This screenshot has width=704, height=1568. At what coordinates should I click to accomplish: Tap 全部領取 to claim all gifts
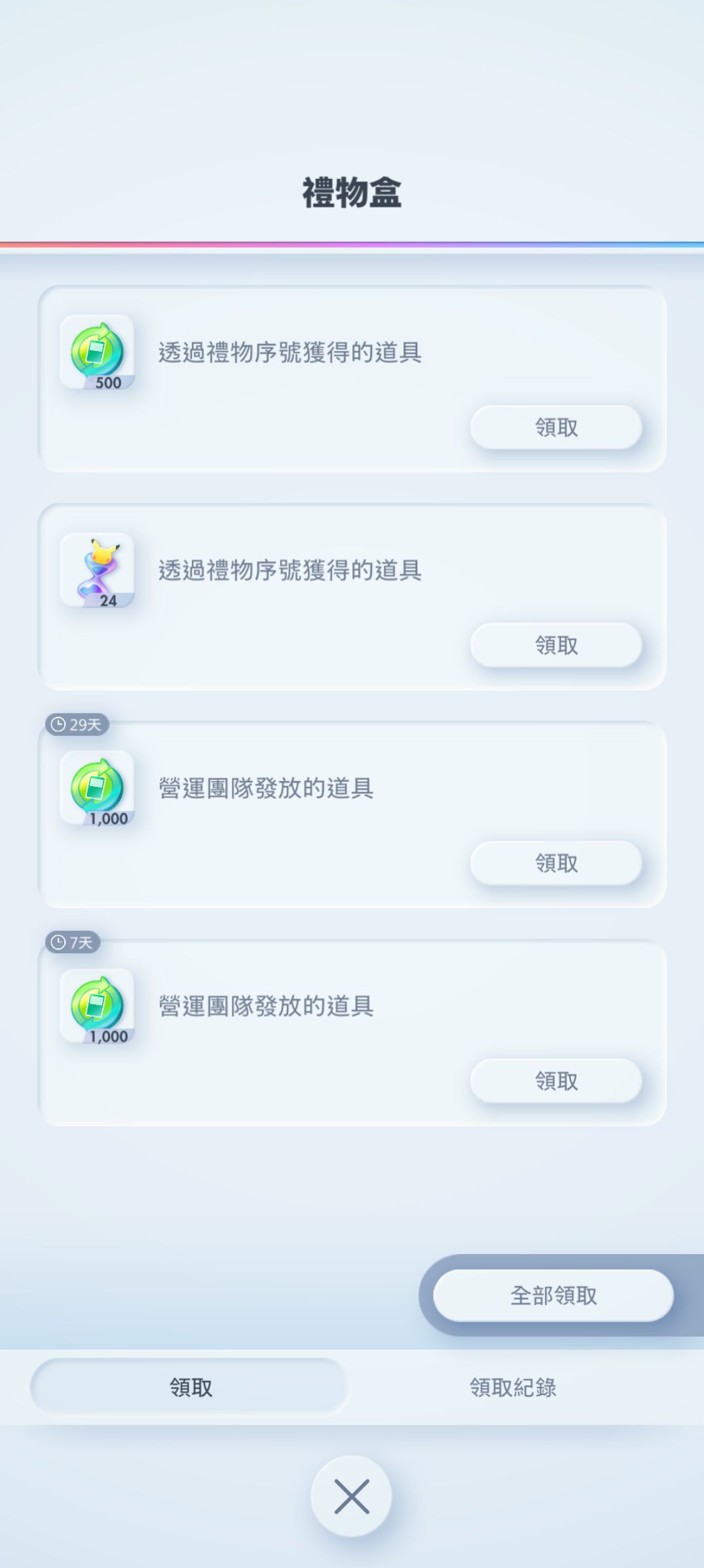[x=553, y=1295]
